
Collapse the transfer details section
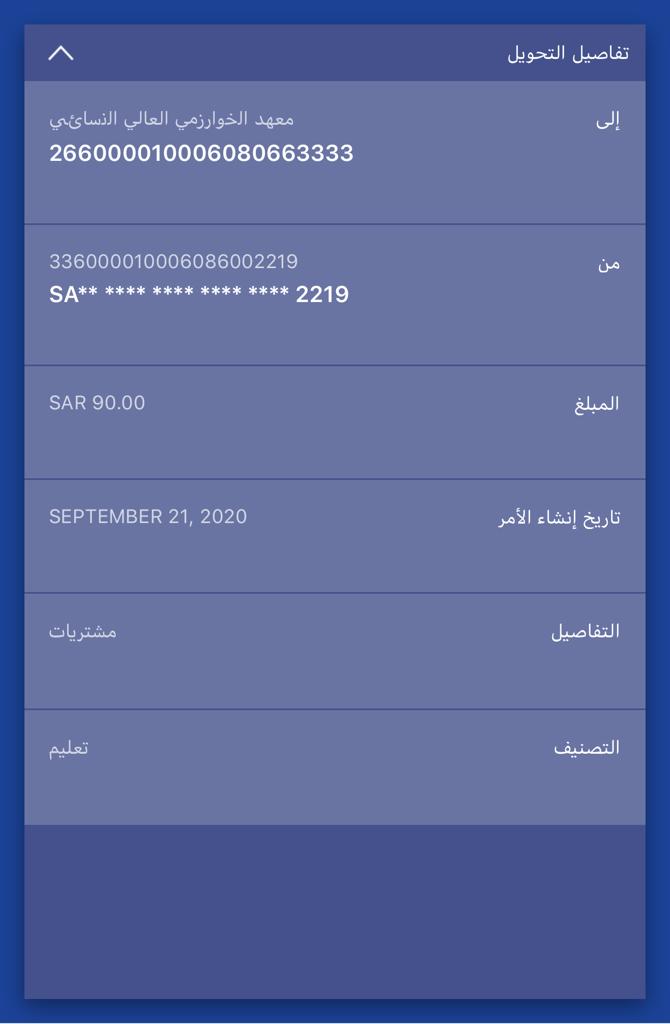tap(61, 53)
